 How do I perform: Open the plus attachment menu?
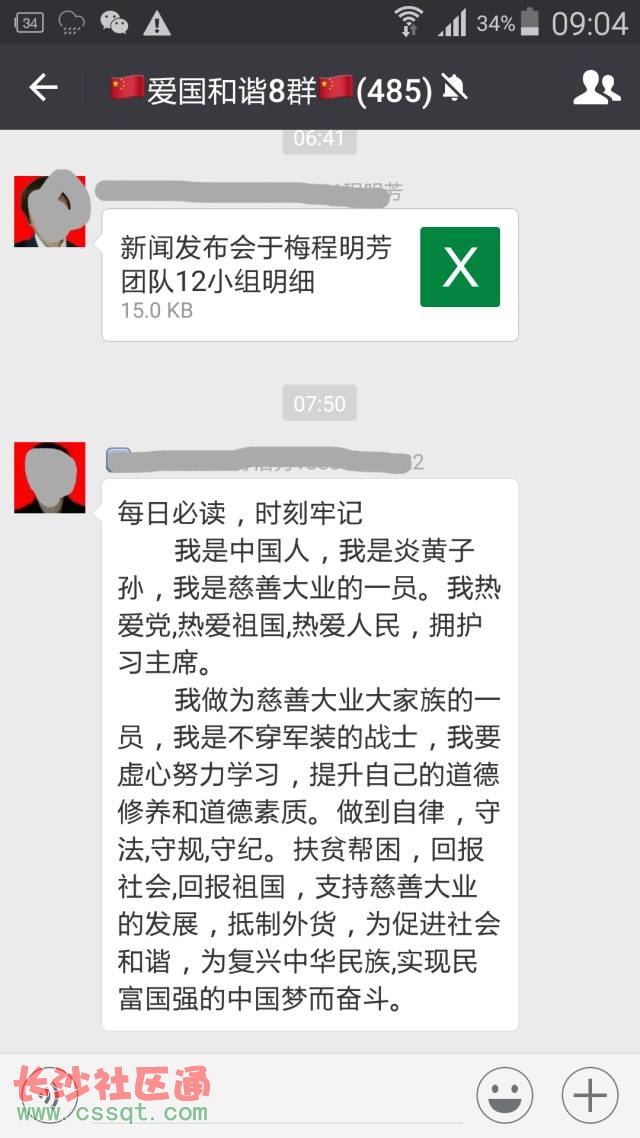tap(590, 1095)
